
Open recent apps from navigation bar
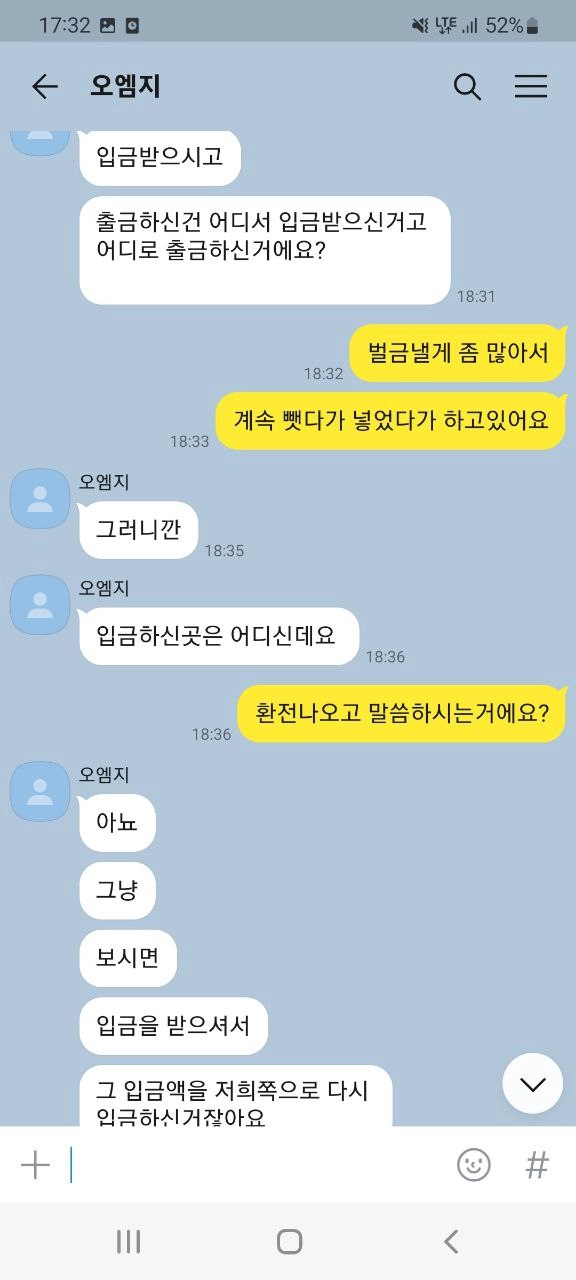pos(128,1242)
